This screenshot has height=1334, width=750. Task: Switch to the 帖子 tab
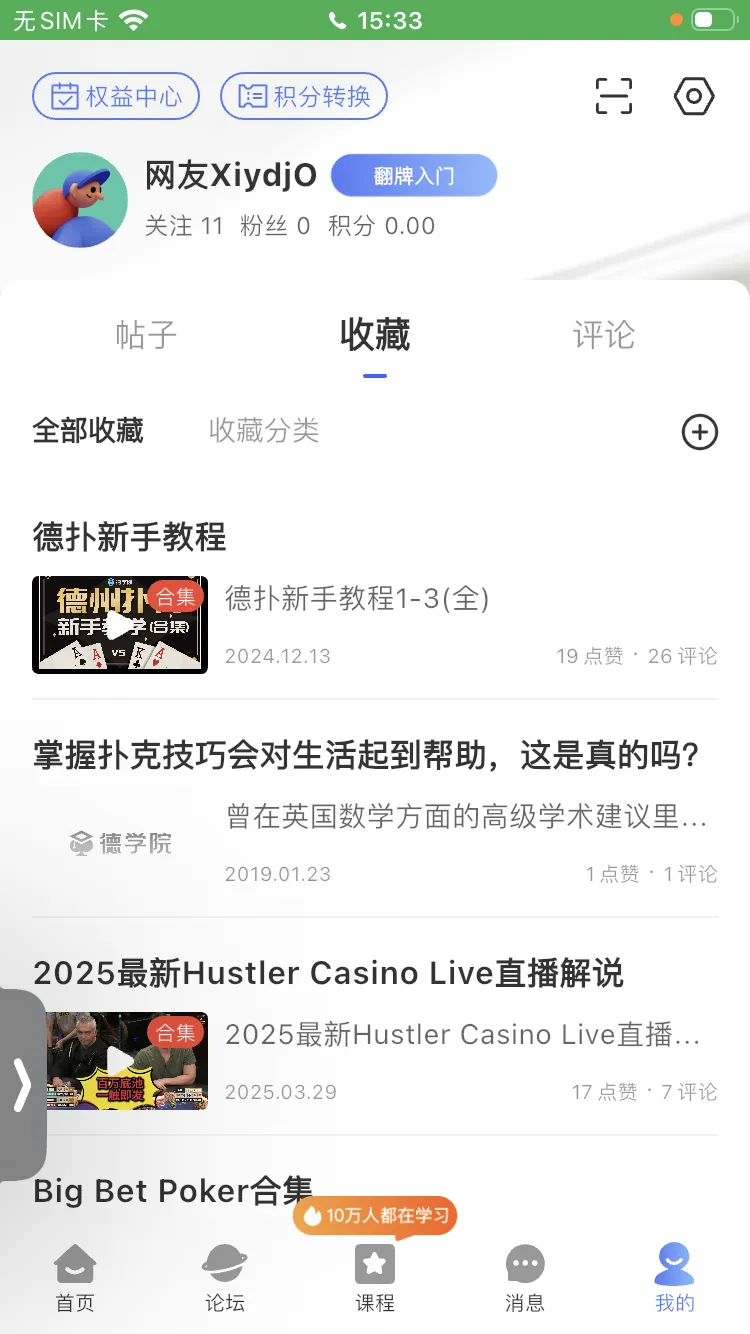[146, 336]
